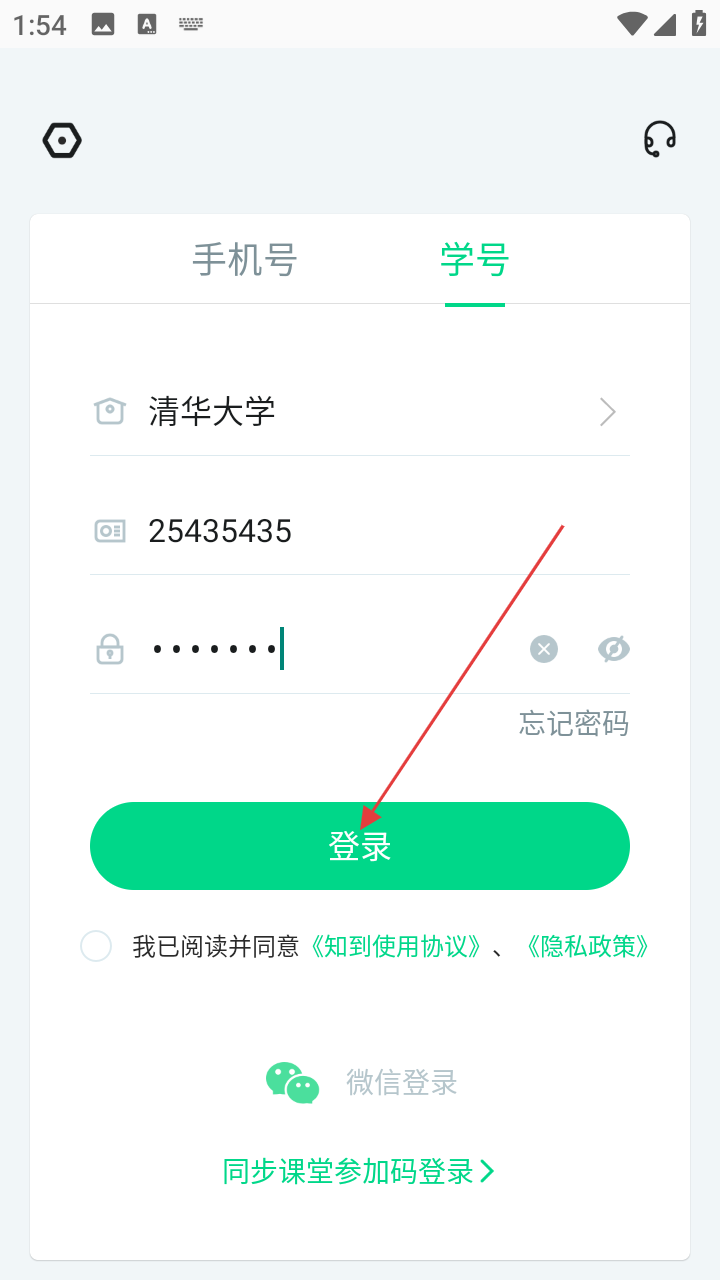
Task: Check the agreement consent circle
Action: point(96,946)
